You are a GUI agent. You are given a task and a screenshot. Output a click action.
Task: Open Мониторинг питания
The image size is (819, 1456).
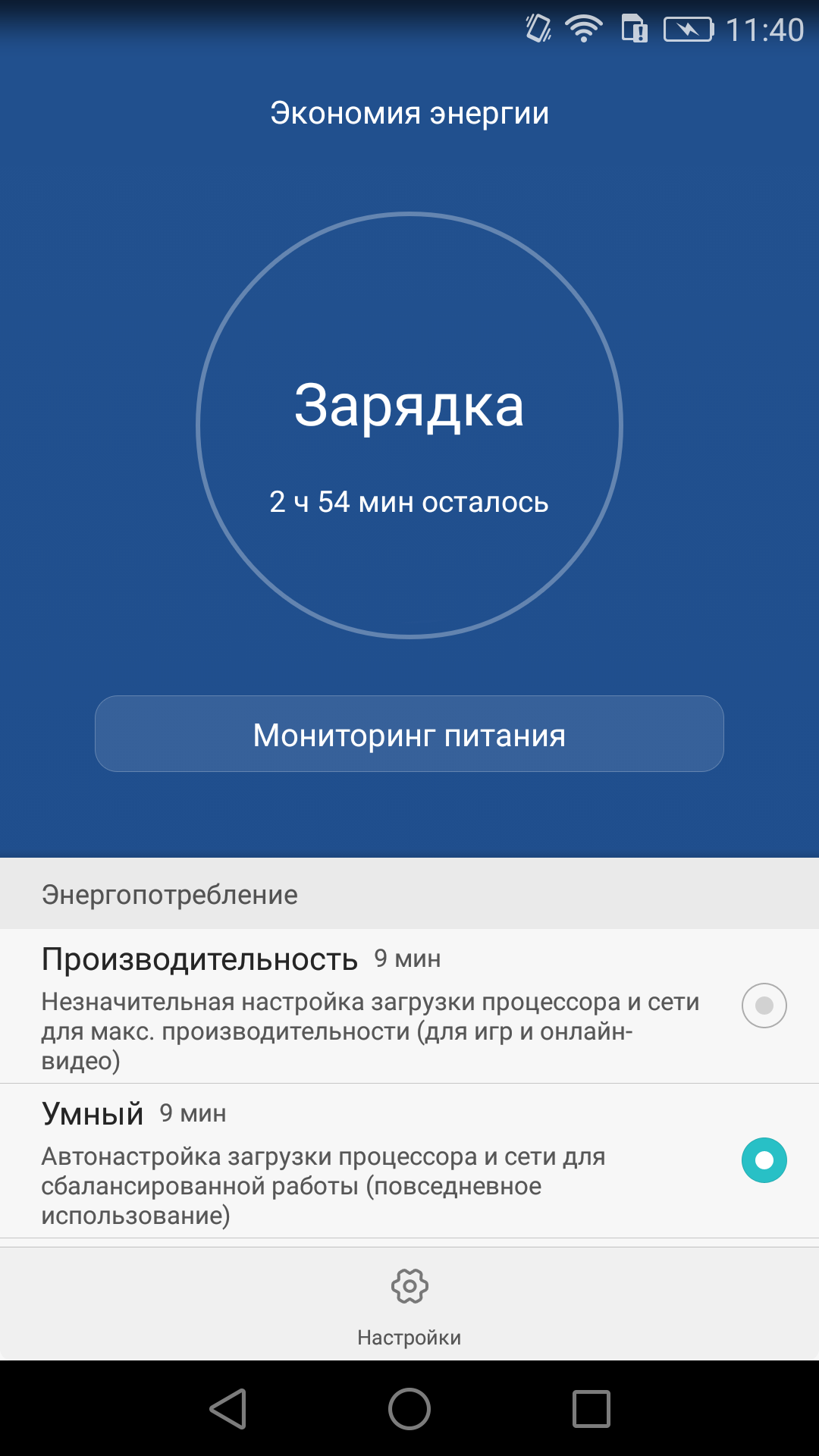pos(409,734)
